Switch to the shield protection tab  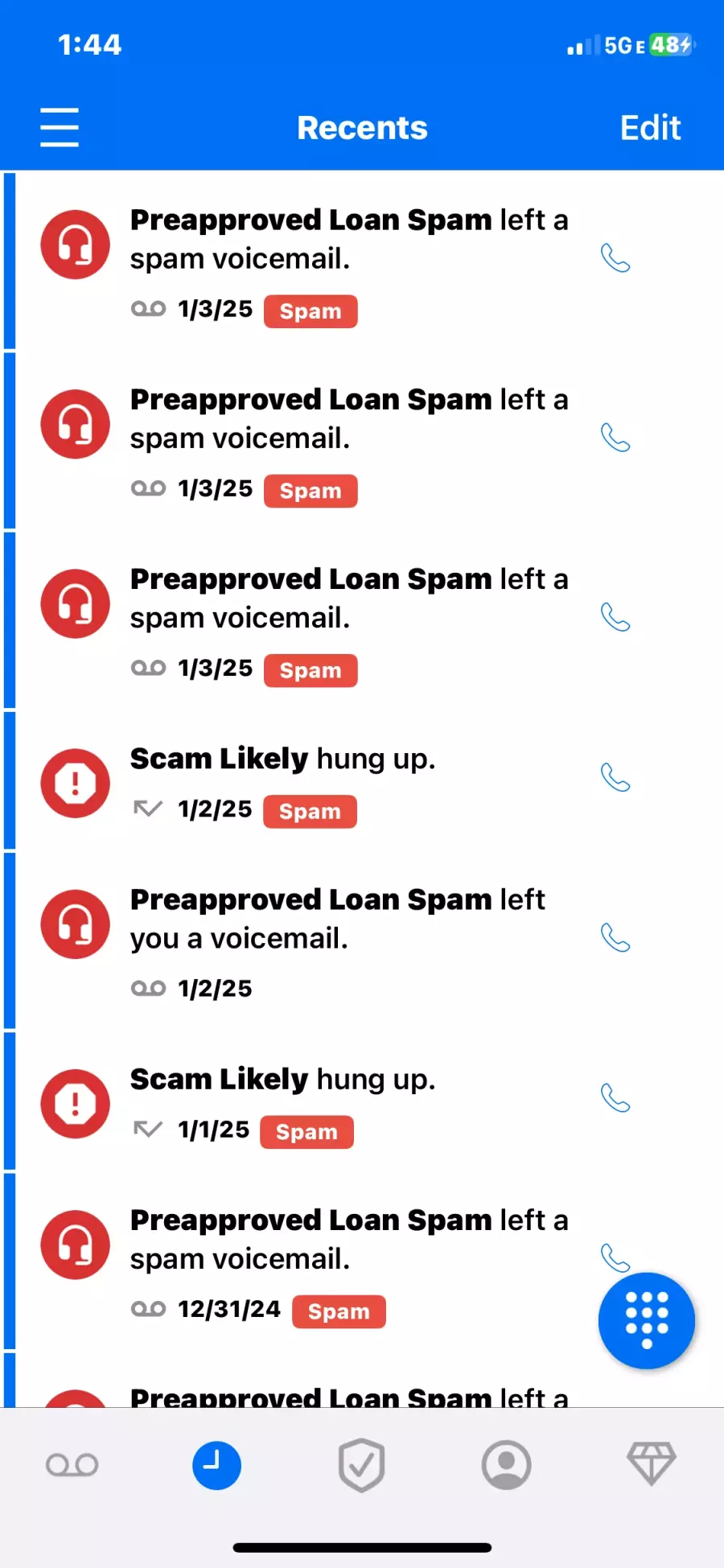361,1465
